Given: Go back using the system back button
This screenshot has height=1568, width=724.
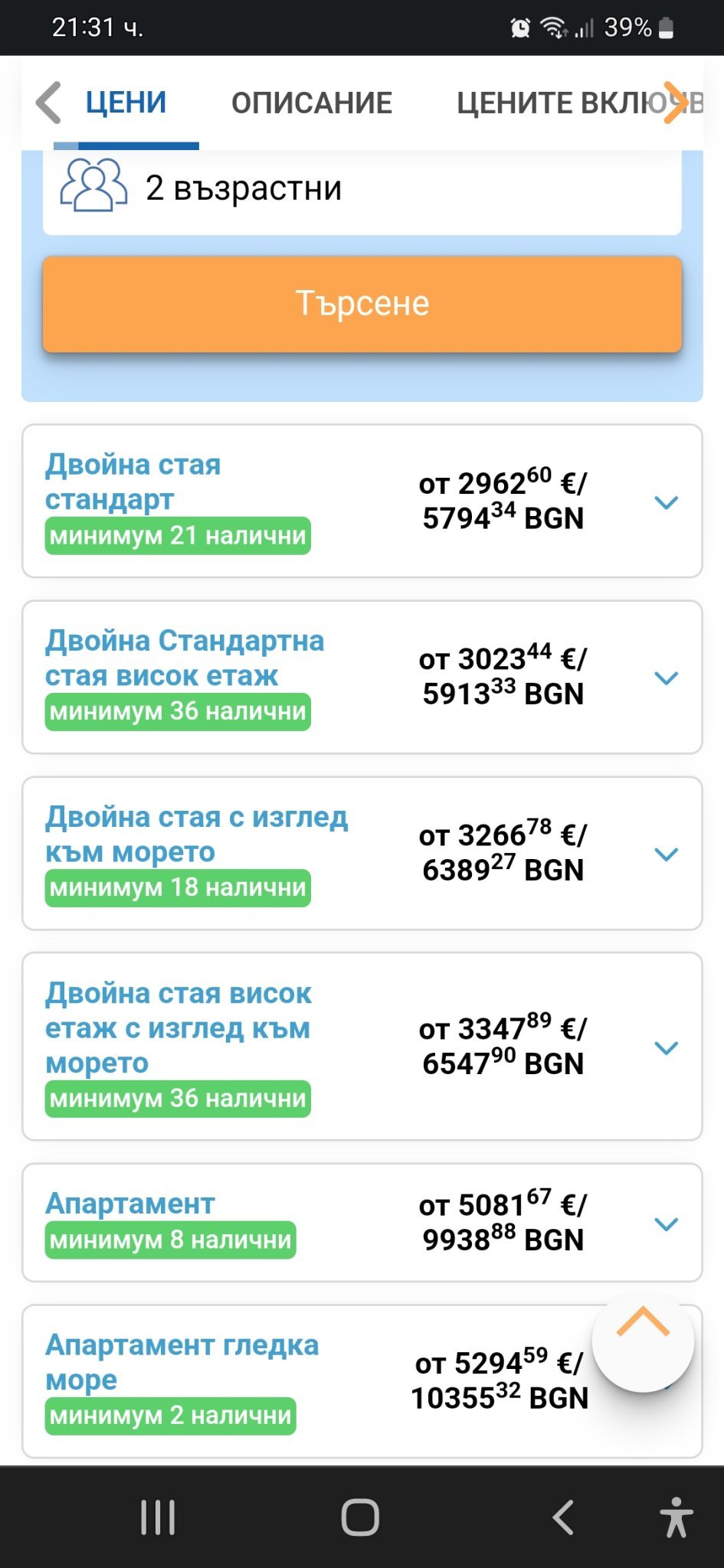Looking at the screenshot, I should 564,1517.
